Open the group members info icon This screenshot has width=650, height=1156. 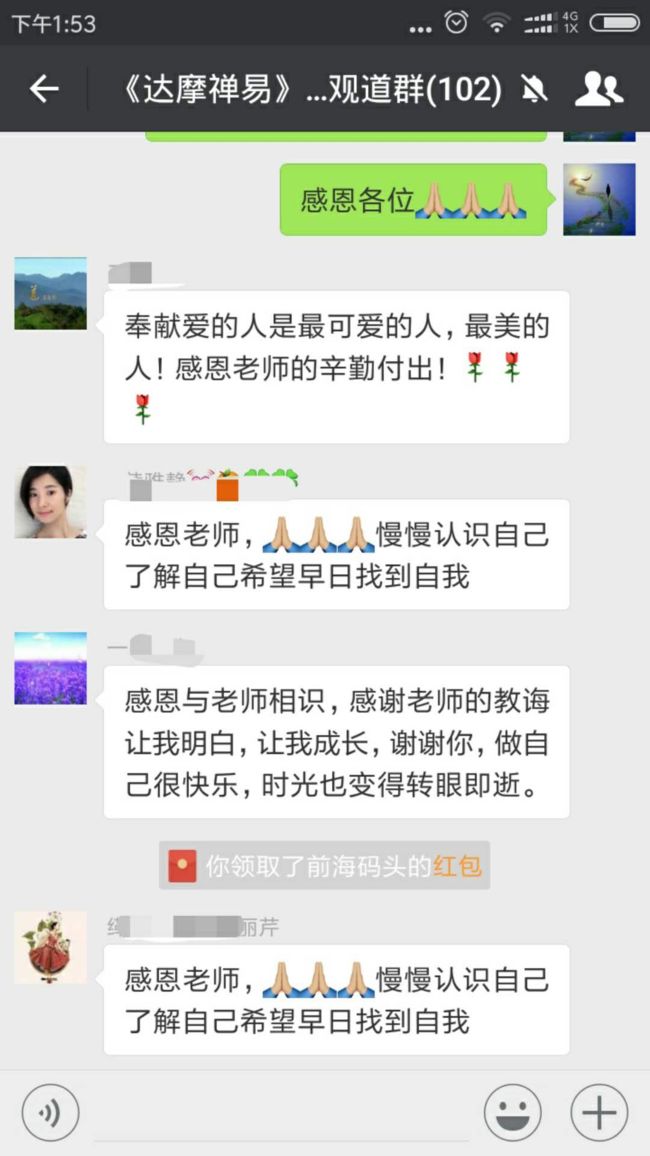tap(598, 89)
